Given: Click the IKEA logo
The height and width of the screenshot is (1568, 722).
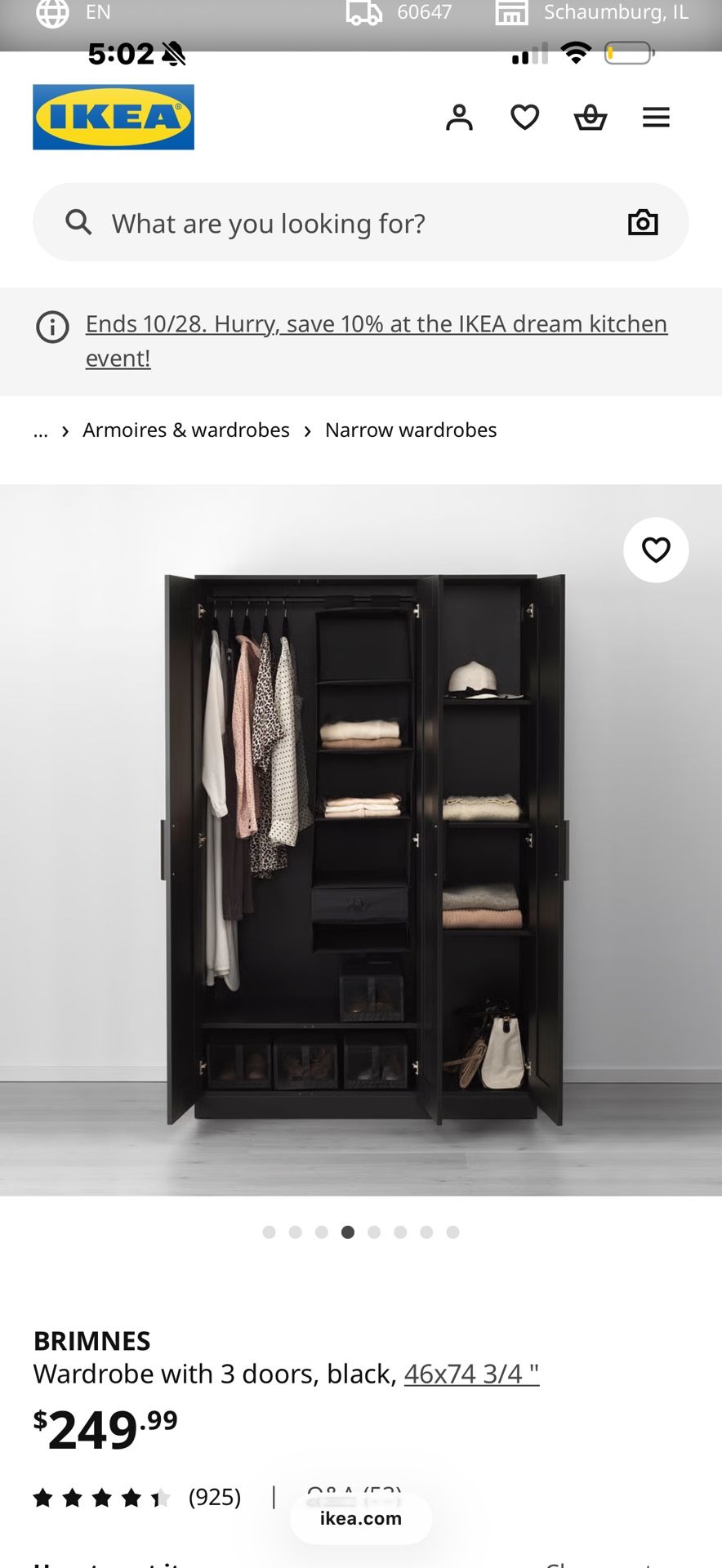Looking at the screenshot, I should [113, 117].
